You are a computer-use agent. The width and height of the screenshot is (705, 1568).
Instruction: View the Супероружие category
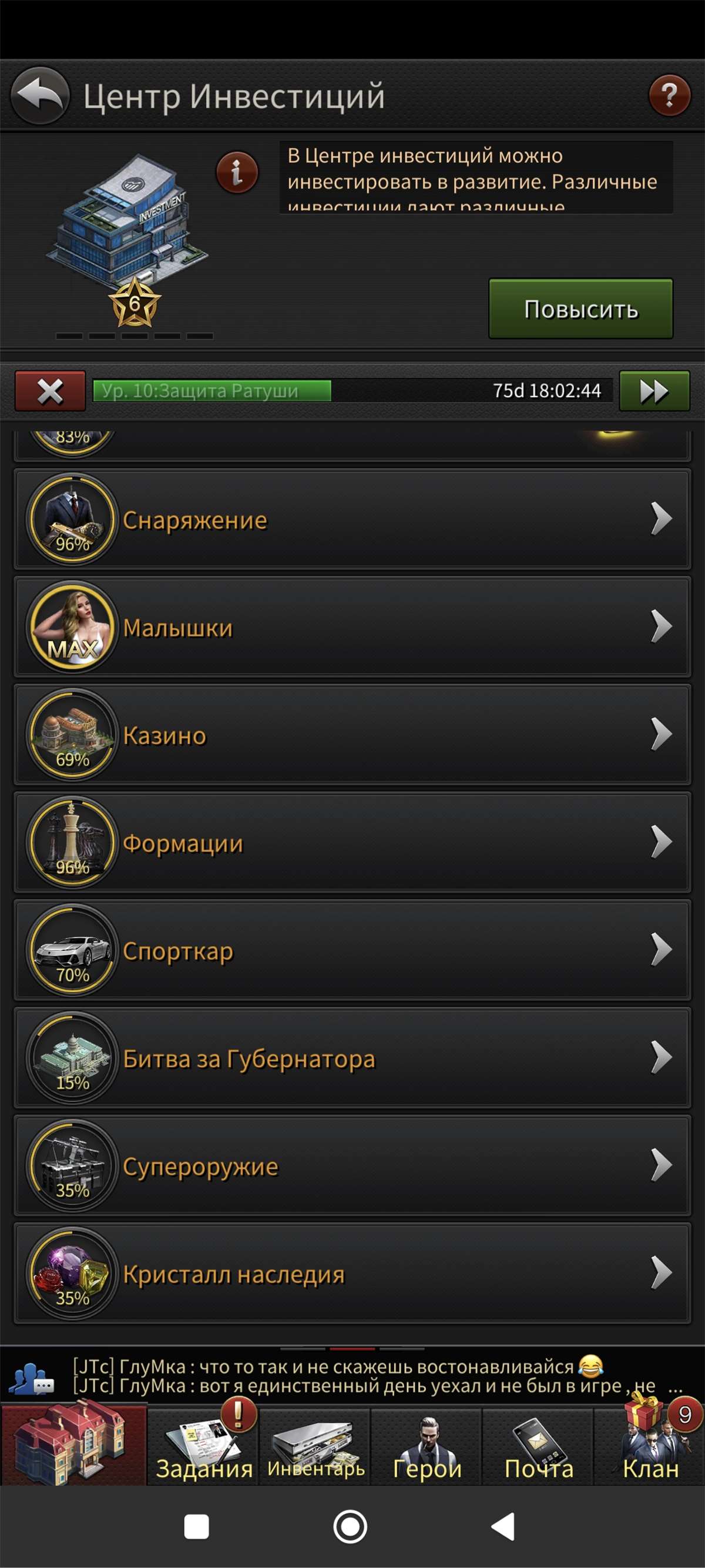coord(352,1166)
